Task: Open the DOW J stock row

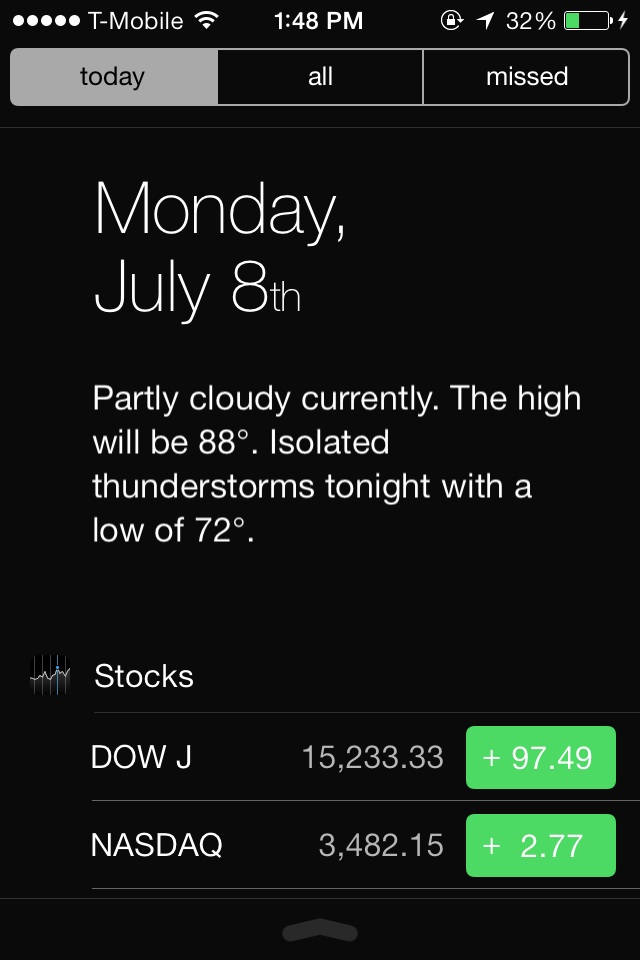Action: [267, 758]
